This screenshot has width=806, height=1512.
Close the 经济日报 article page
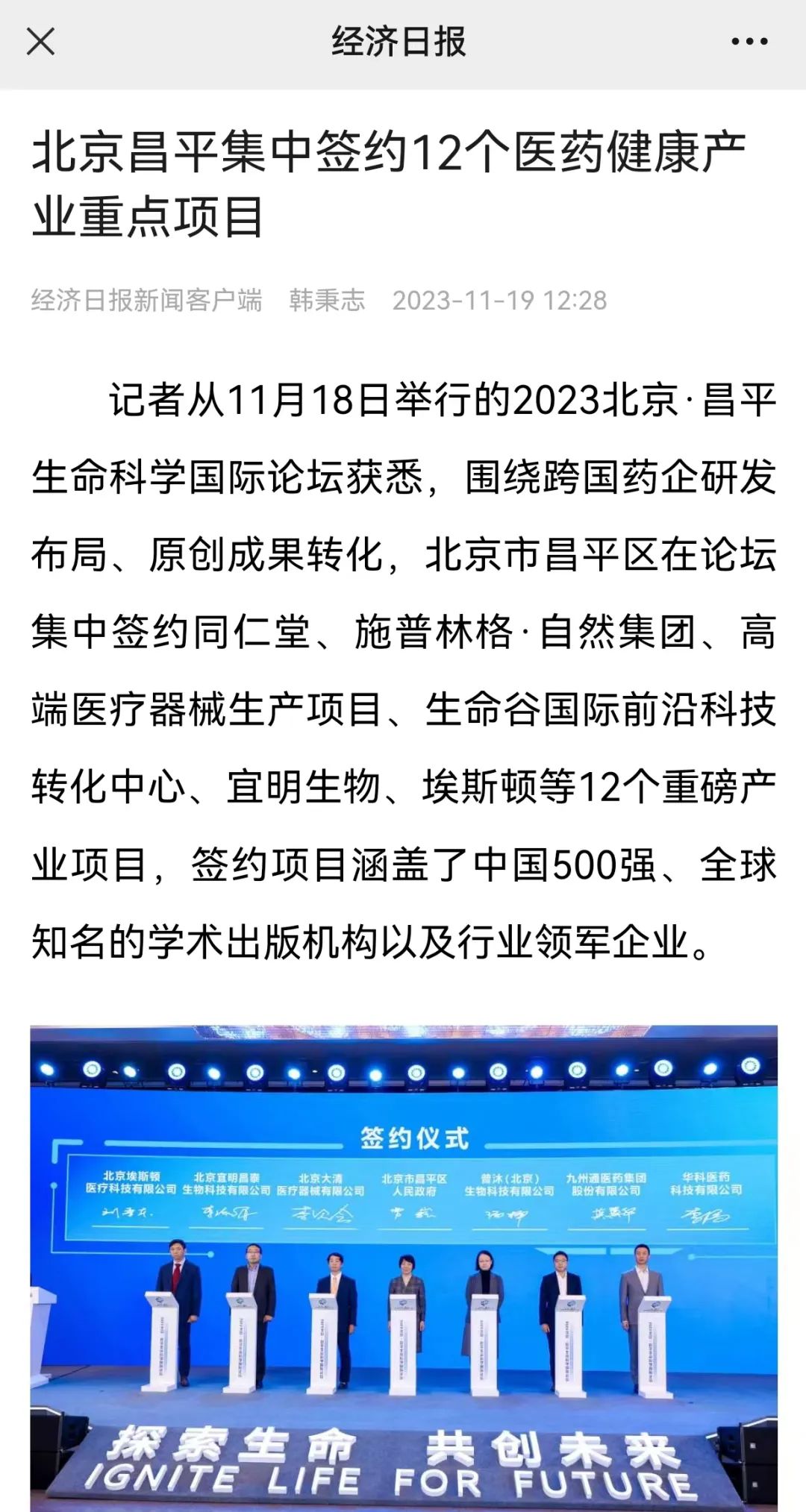point(40,42)
